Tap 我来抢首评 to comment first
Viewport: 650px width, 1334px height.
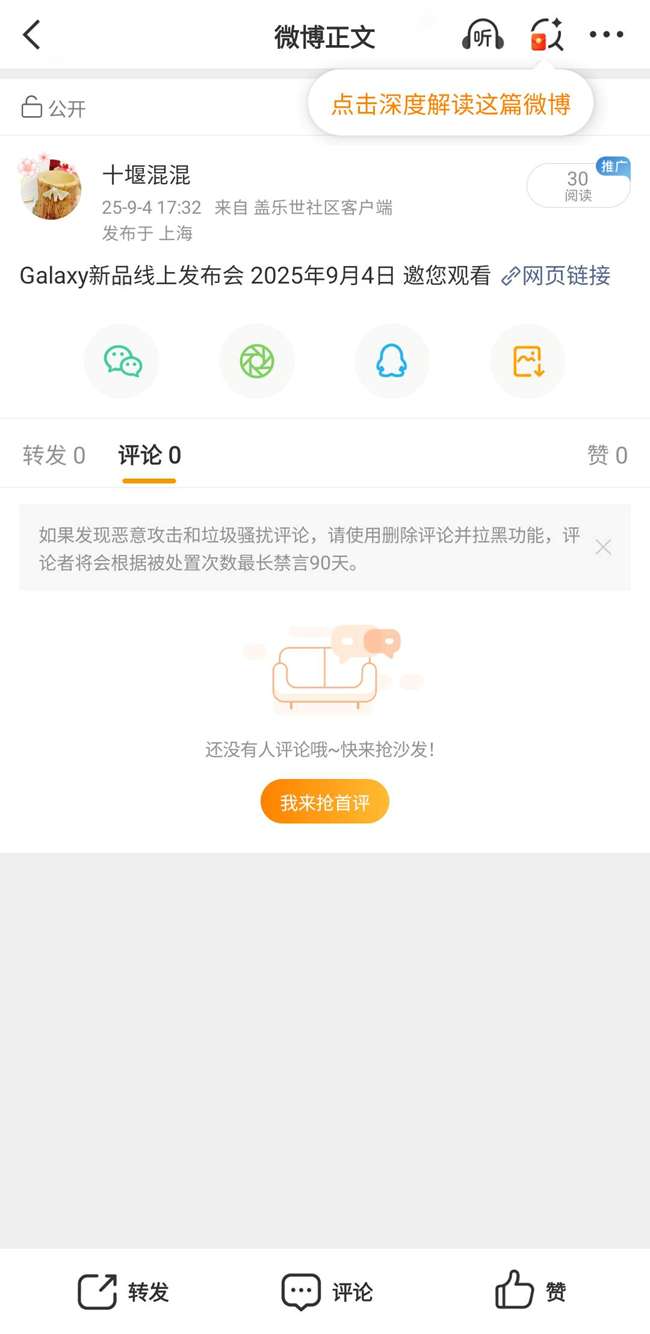tap(324, 802)
